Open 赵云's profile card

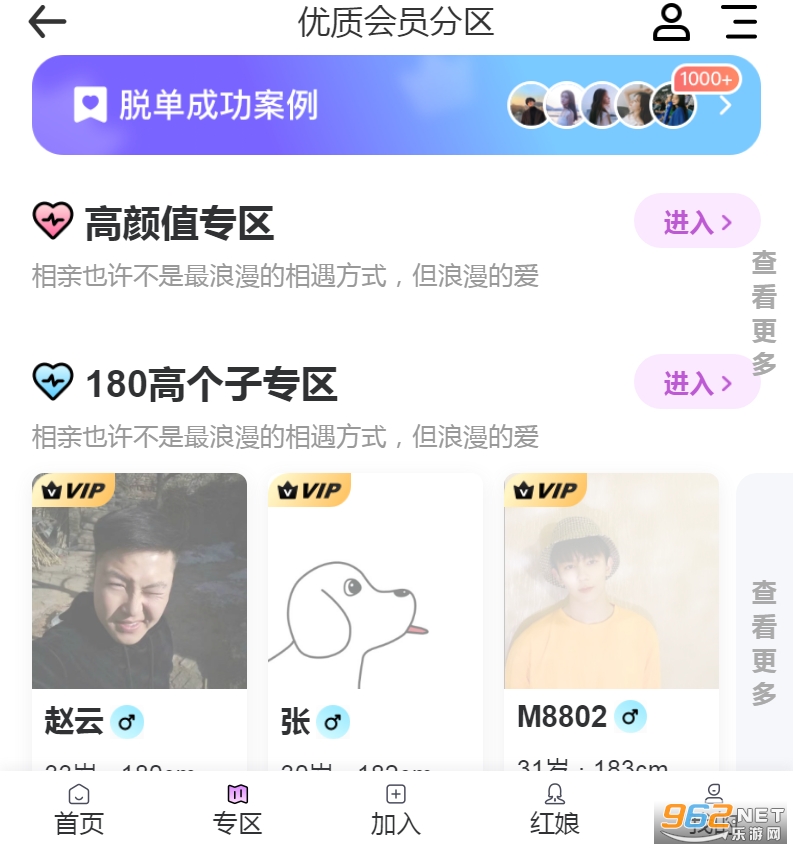(x=139, y=600)
